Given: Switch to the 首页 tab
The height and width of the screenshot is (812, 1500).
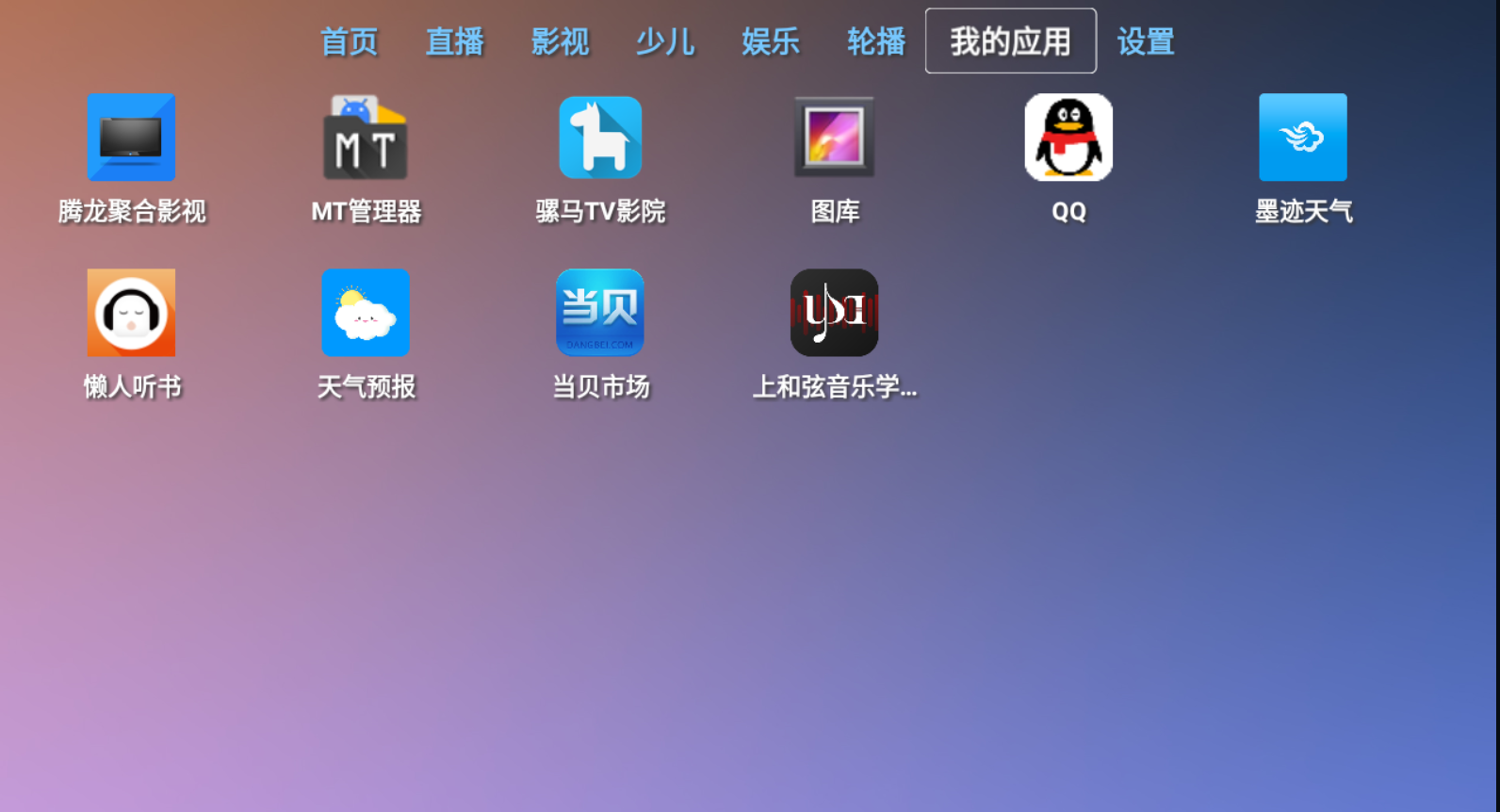Looking at the screenshot, I should [x=349, y=41].
